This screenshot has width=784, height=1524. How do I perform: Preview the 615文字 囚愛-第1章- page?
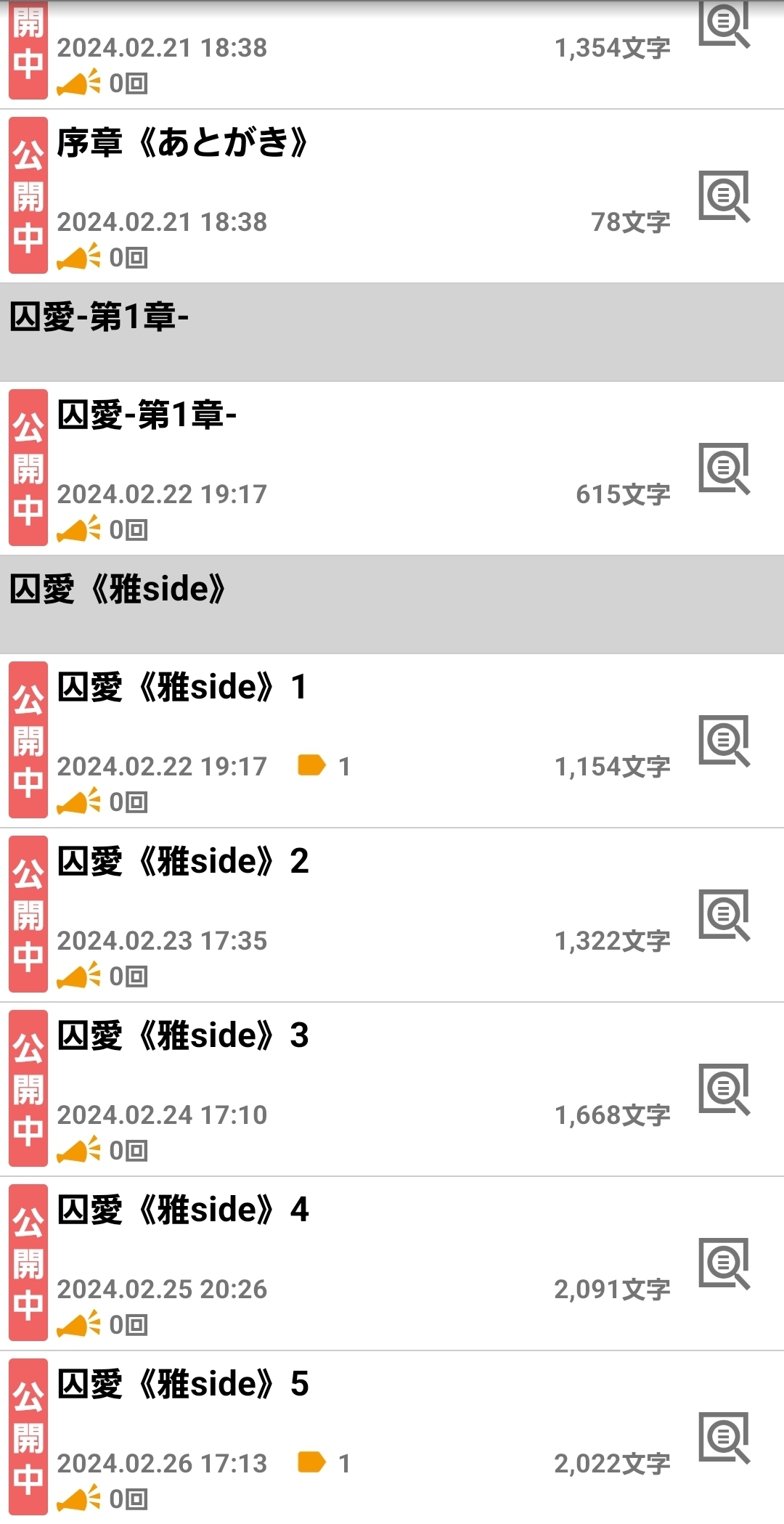point(724,468)
